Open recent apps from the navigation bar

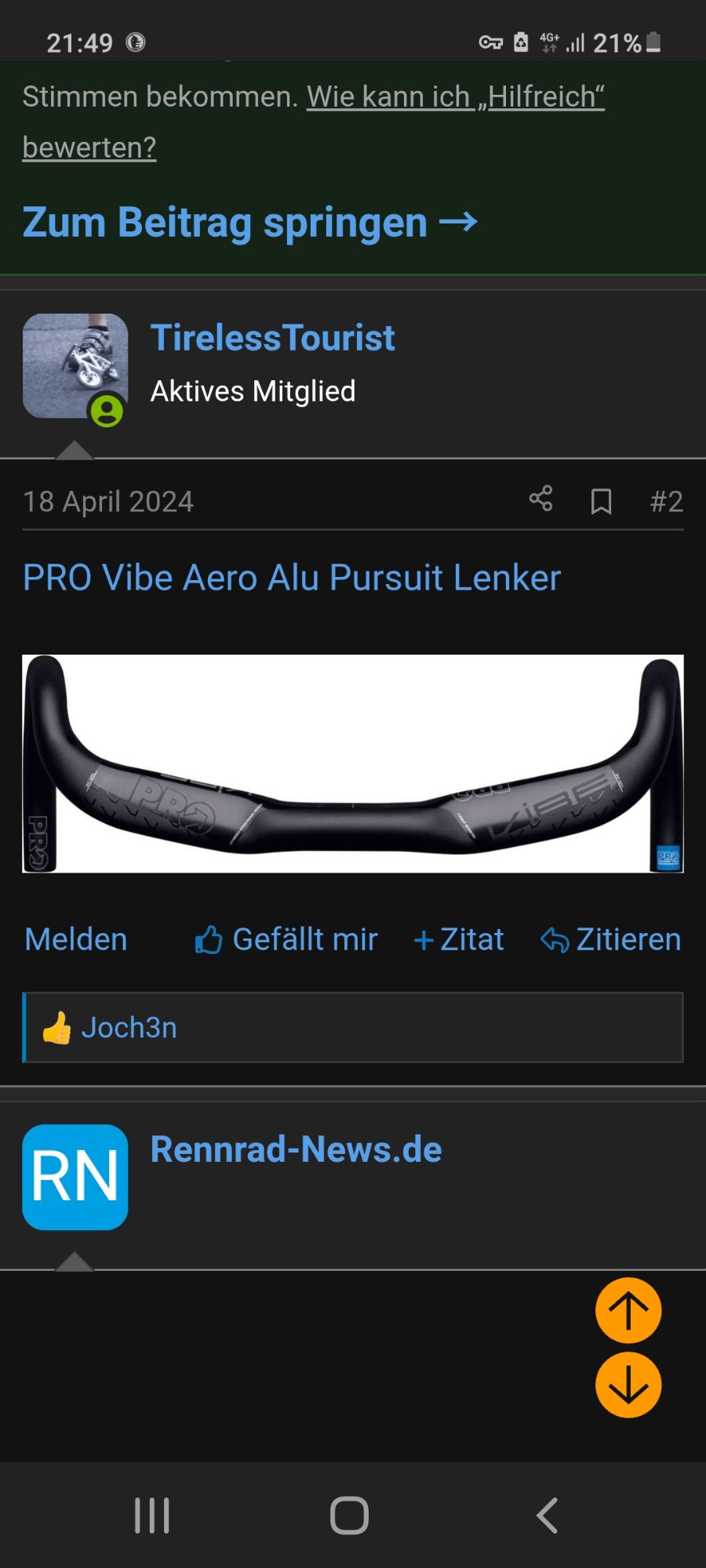152,1515
